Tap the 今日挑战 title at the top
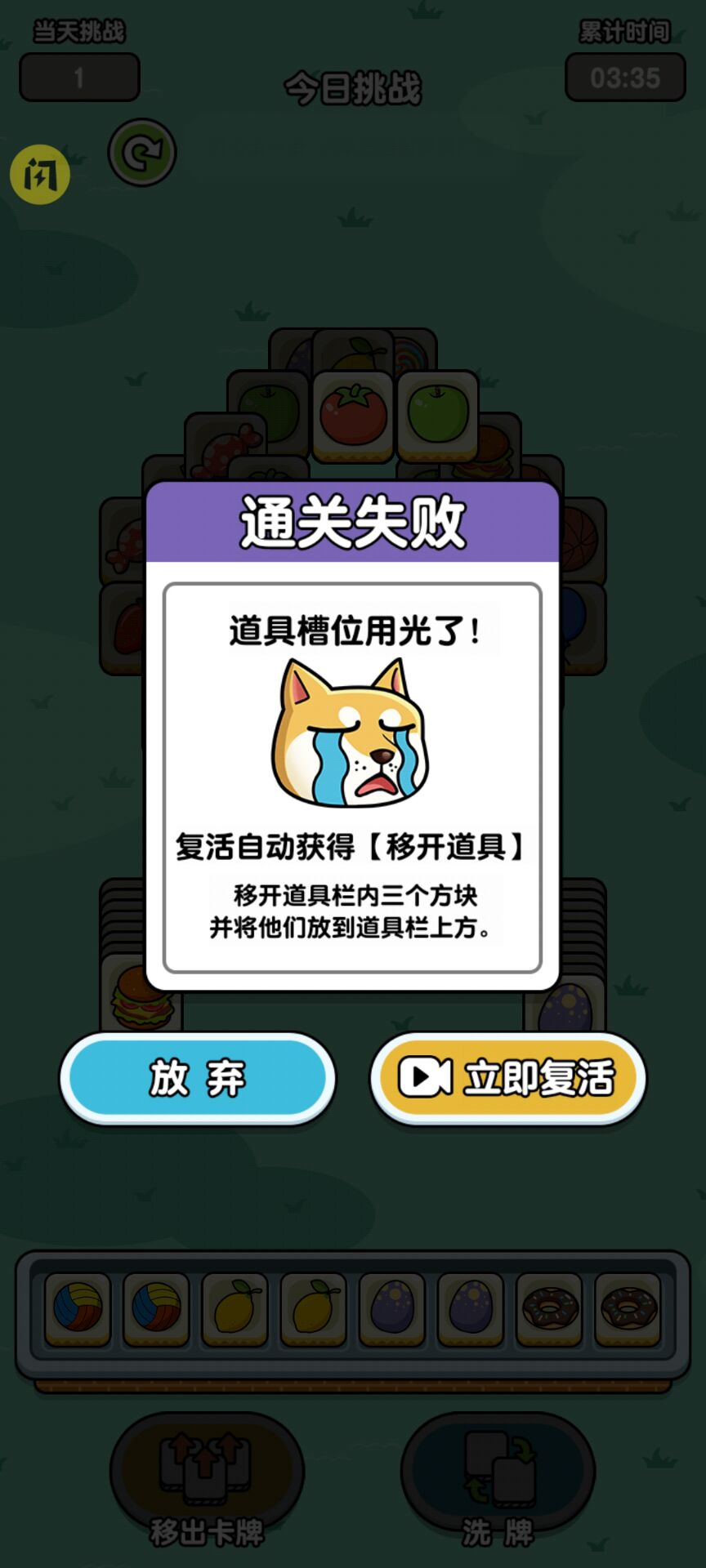Image resolution: width=706 pixels, height=1568 pixels. [x=353, y=90]
